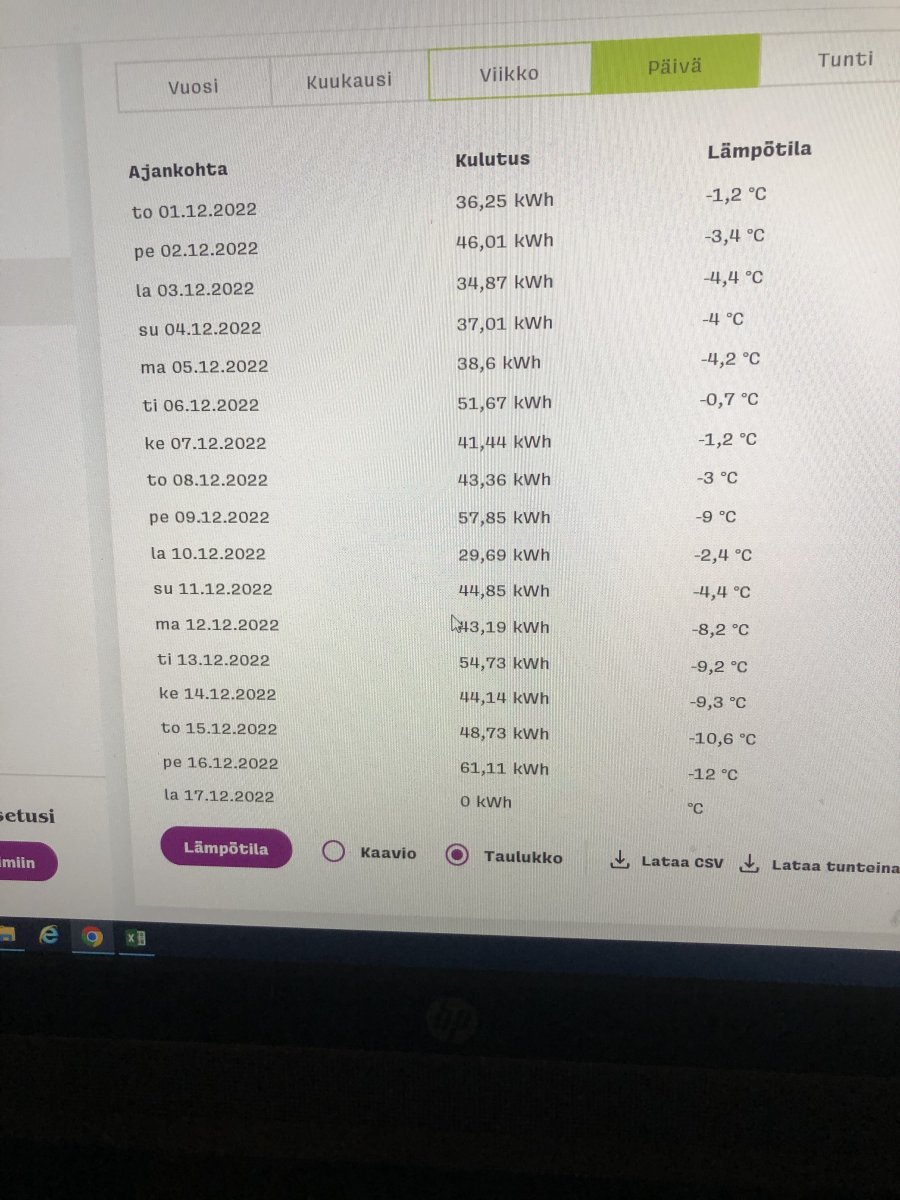Tap the Lataa tunteina download link

tap(820, 865)
